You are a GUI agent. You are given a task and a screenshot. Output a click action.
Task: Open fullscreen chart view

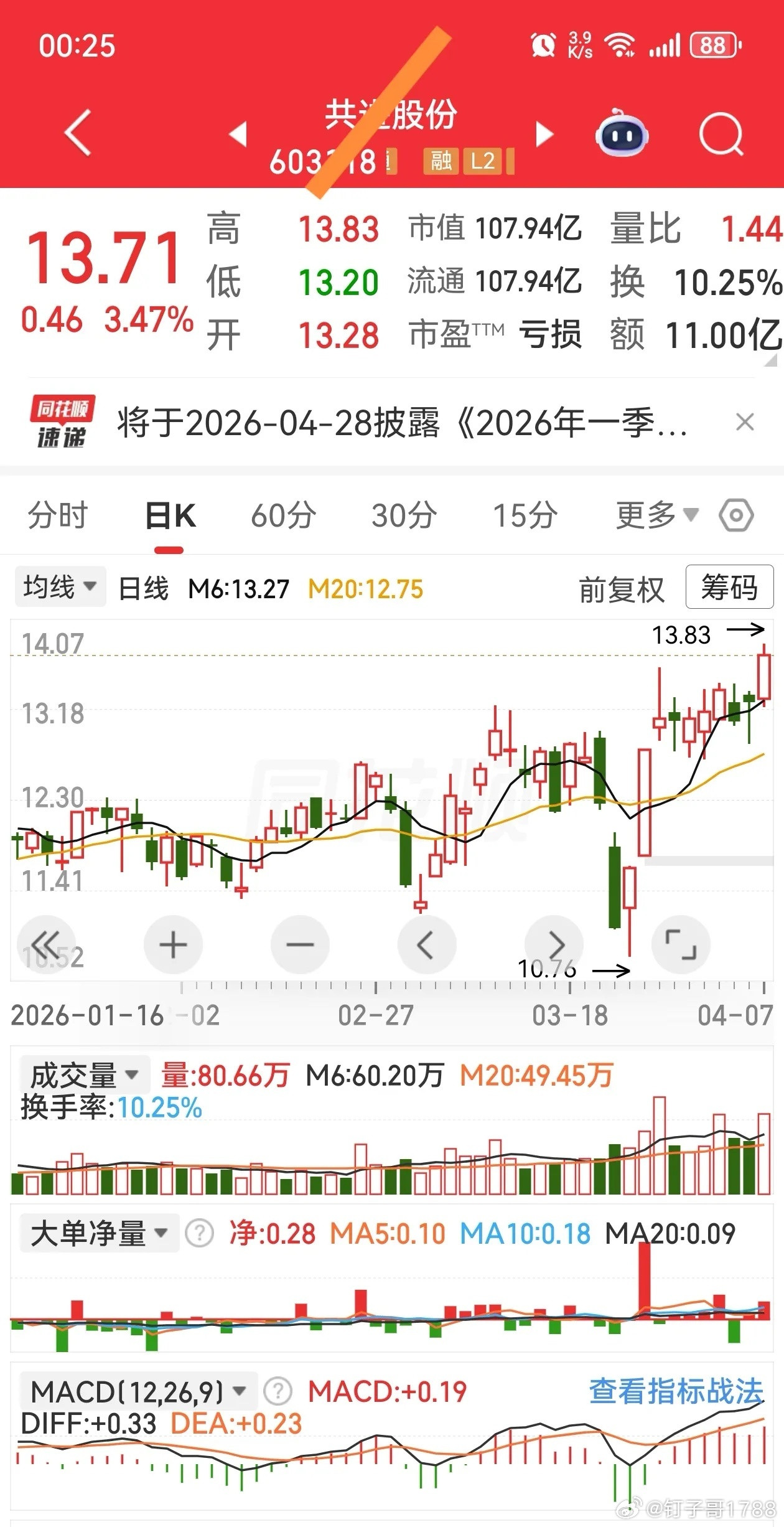tap(682, 944)
